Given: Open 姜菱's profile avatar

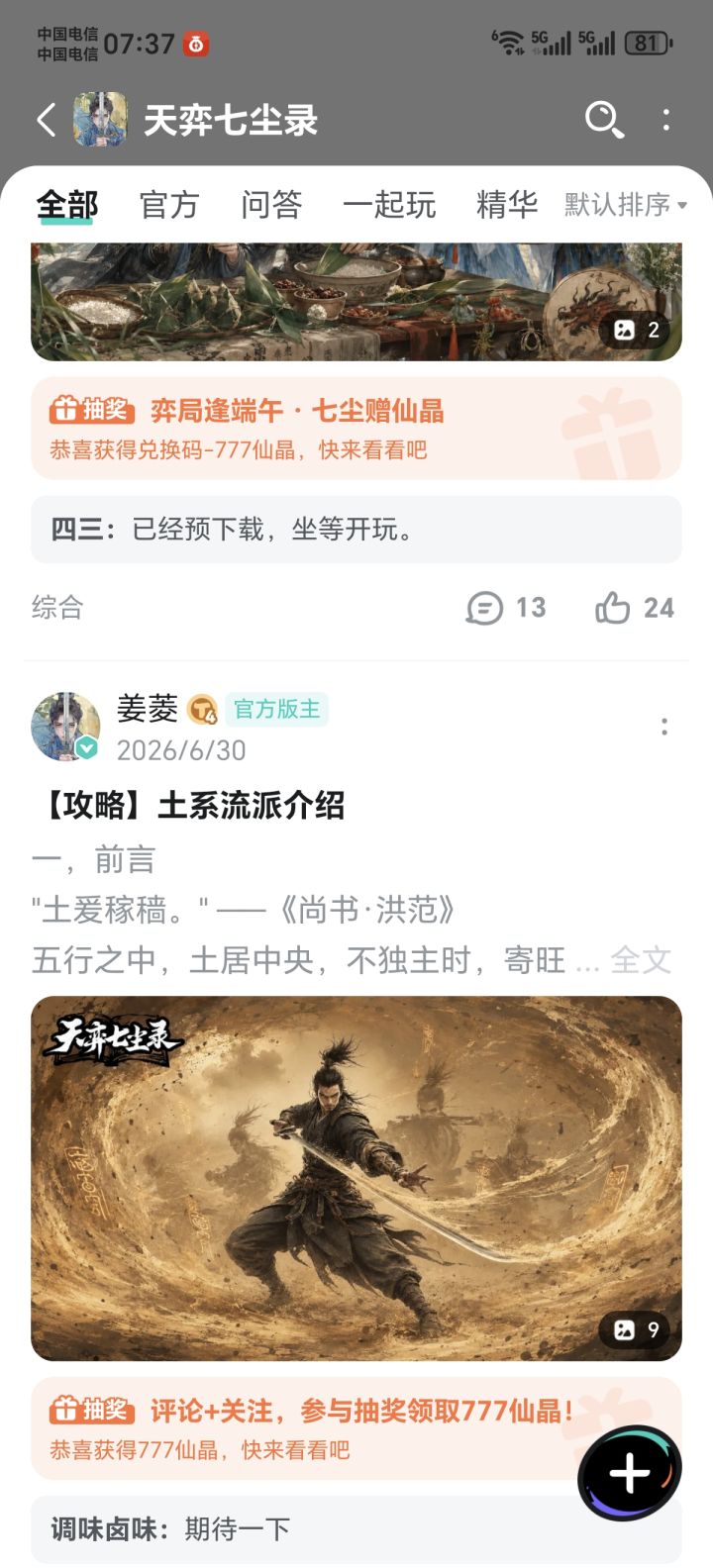Looking at the screenshot, I should pyautogui.click(x=65, y=727).
